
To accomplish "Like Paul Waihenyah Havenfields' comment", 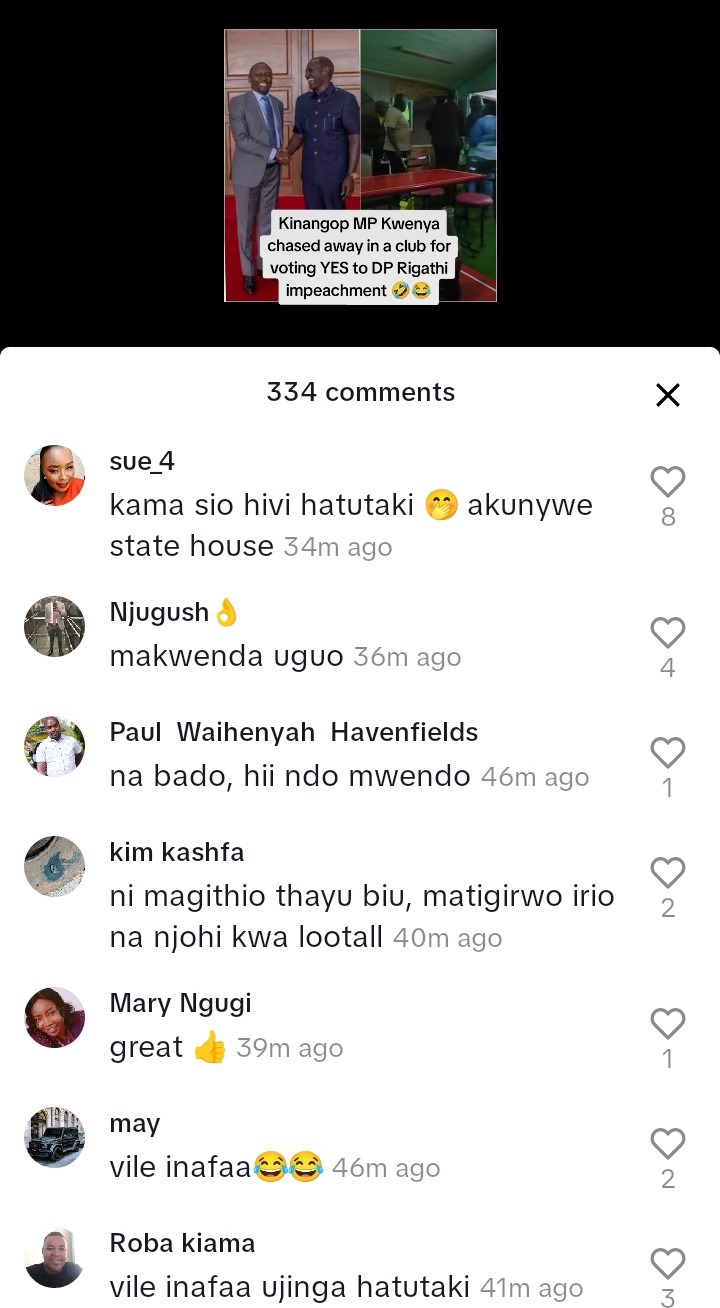I will click(667, 753).
